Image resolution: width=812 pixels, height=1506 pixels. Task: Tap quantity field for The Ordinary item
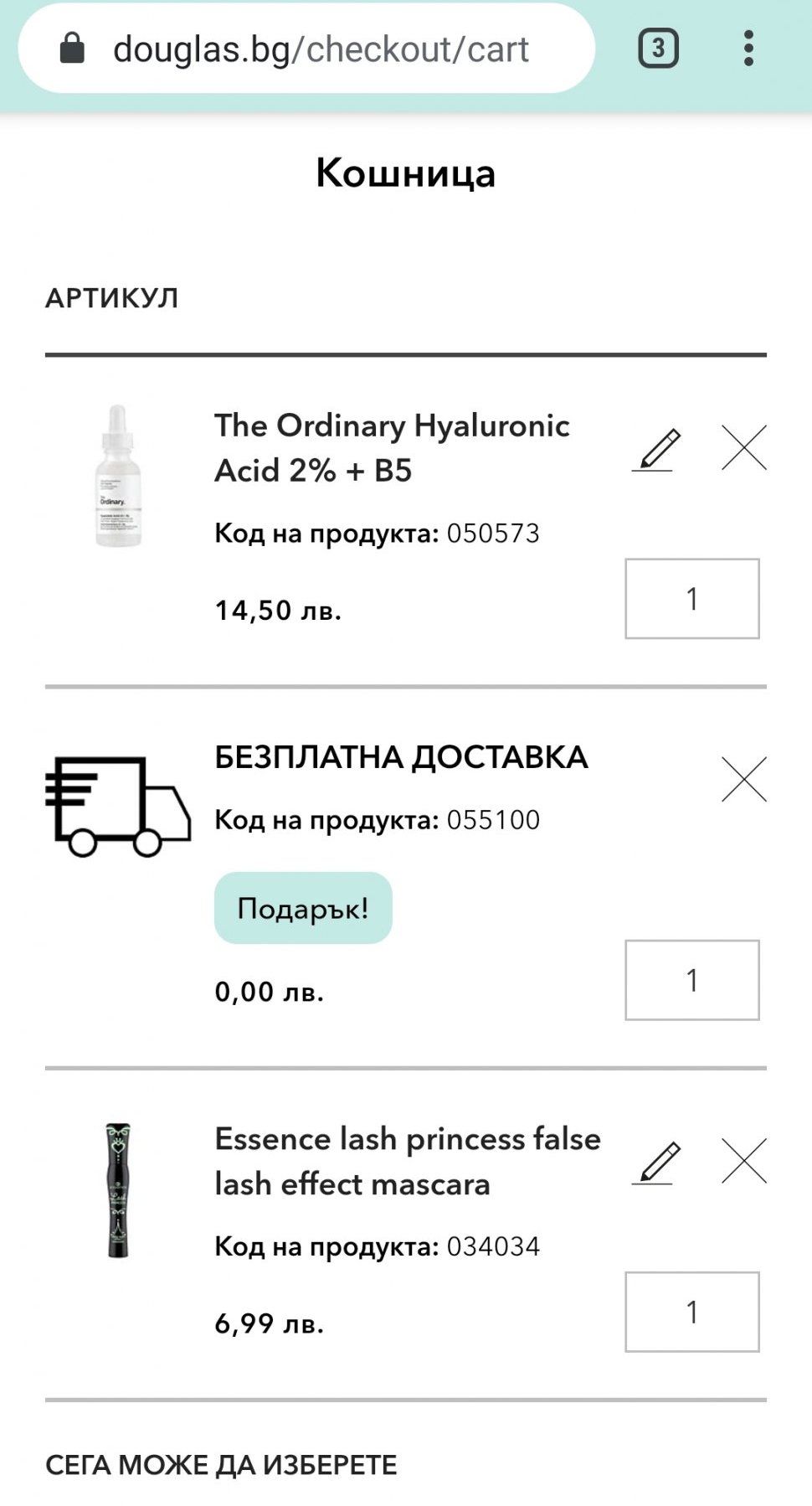point(691,599)
